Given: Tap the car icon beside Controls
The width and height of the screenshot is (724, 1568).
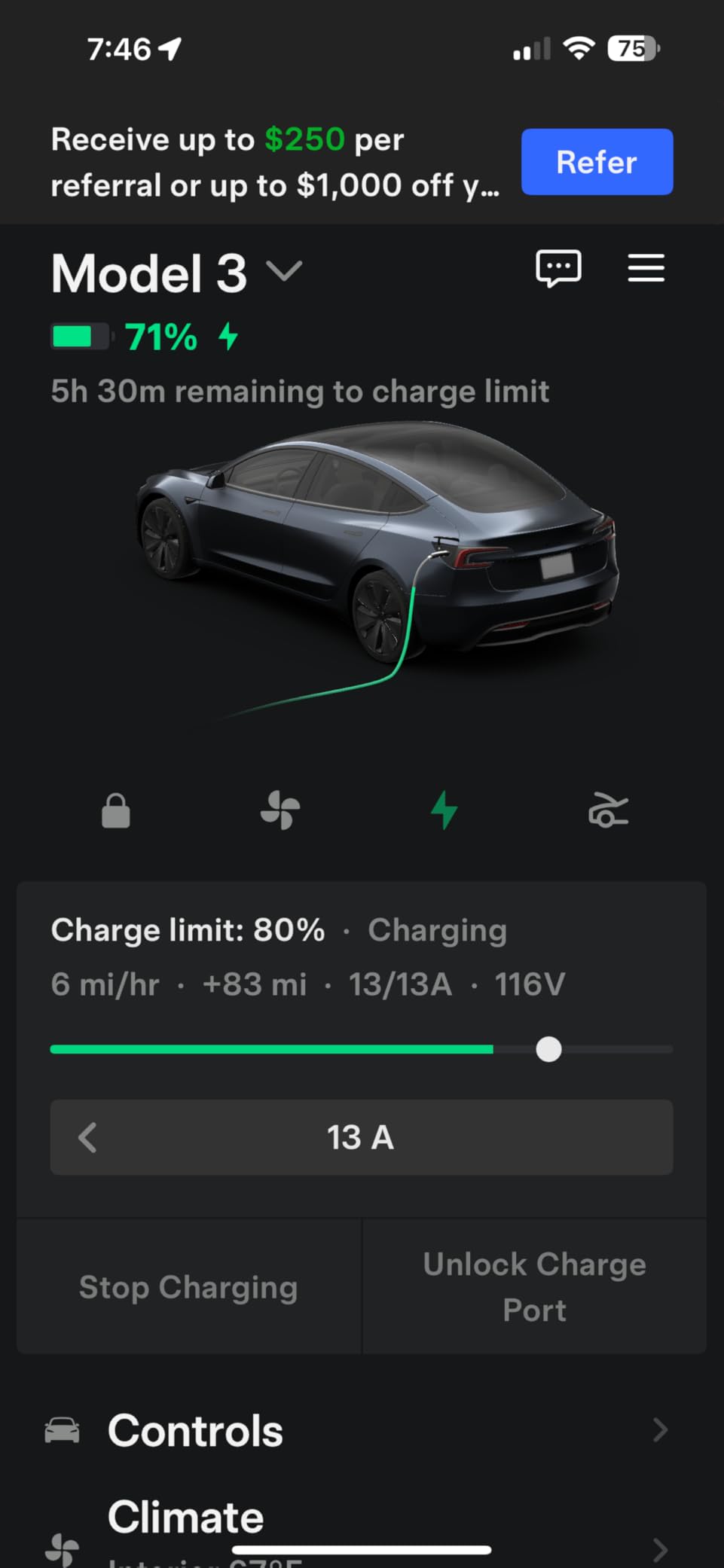Looking at the screenshot, I should tap(63, 1429).
